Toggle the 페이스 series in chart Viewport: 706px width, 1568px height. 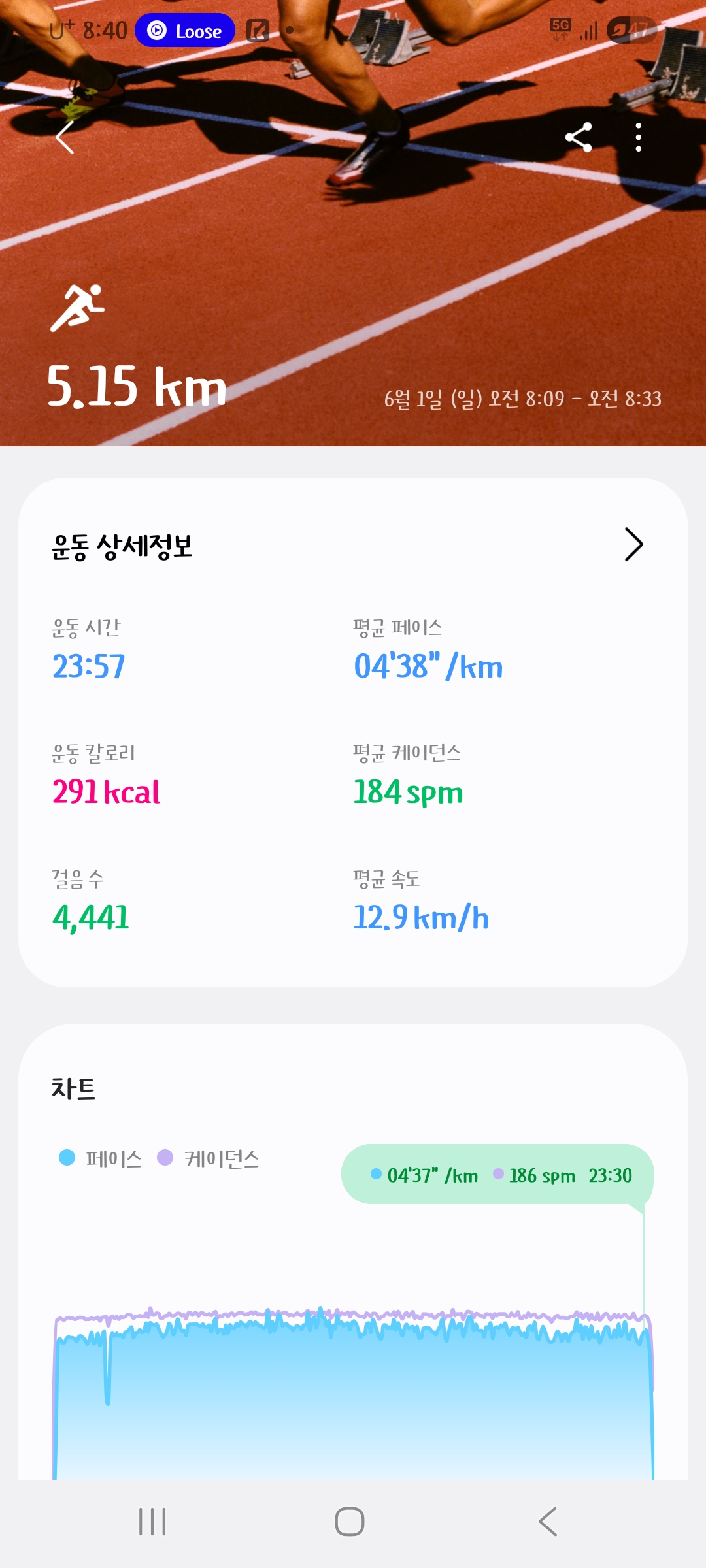coord(101,1158)
